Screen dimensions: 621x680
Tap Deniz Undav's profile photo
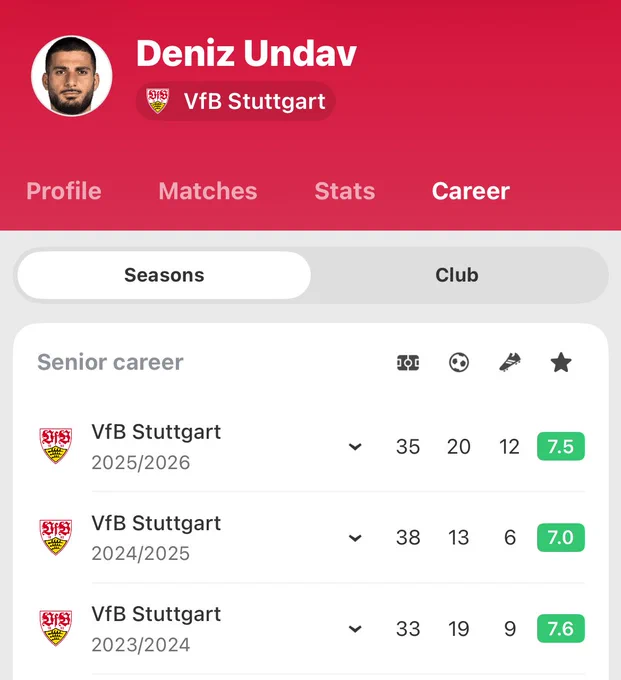point(72,76)
